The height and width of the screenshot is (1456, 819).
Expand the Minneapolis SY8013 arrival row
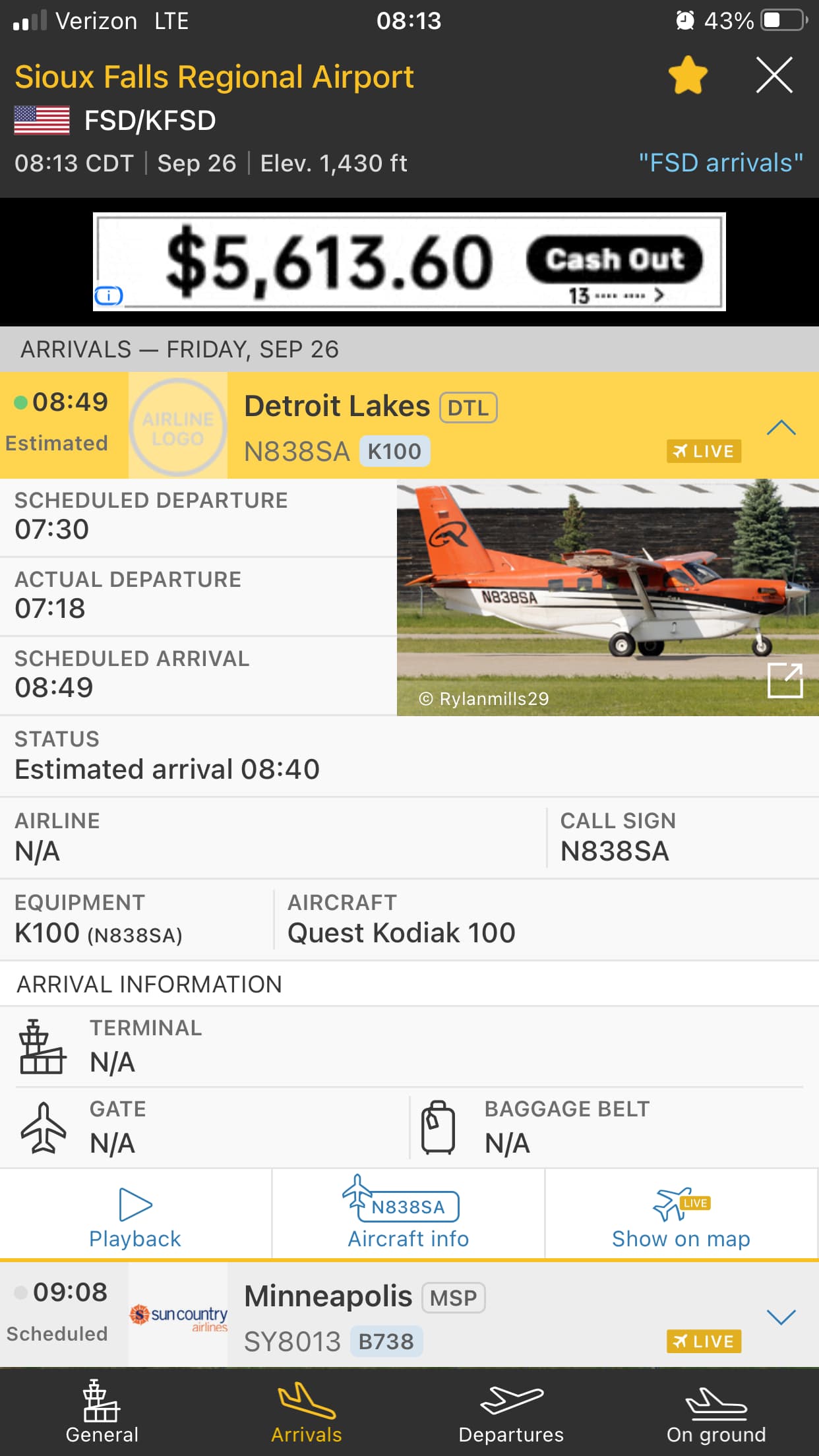[x=781, y=1317]
